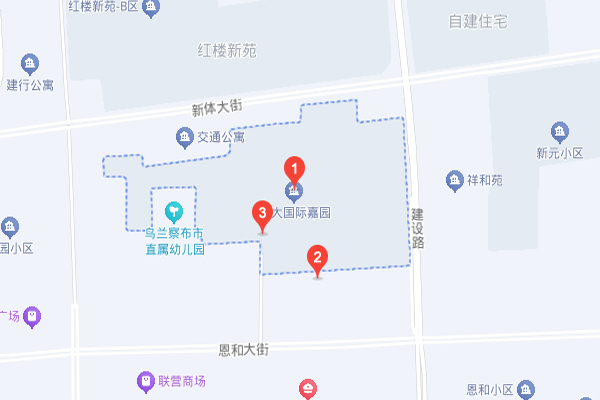
Task: Select red map marker number 2
Action: [x=318, y=256]
